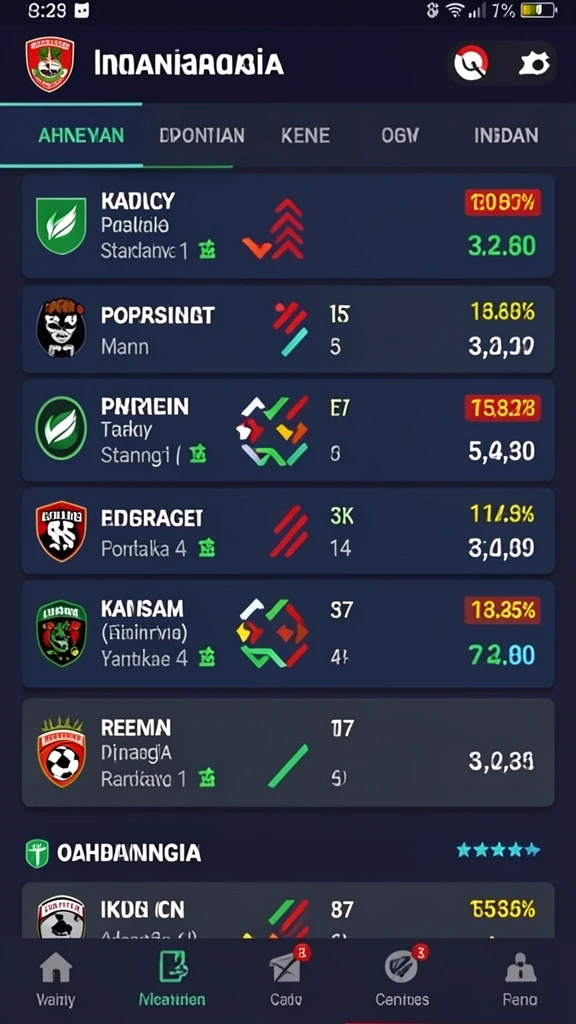Select the OGV tab
The width and height of the screenshot is (576, 1024).
coord(400,136)
